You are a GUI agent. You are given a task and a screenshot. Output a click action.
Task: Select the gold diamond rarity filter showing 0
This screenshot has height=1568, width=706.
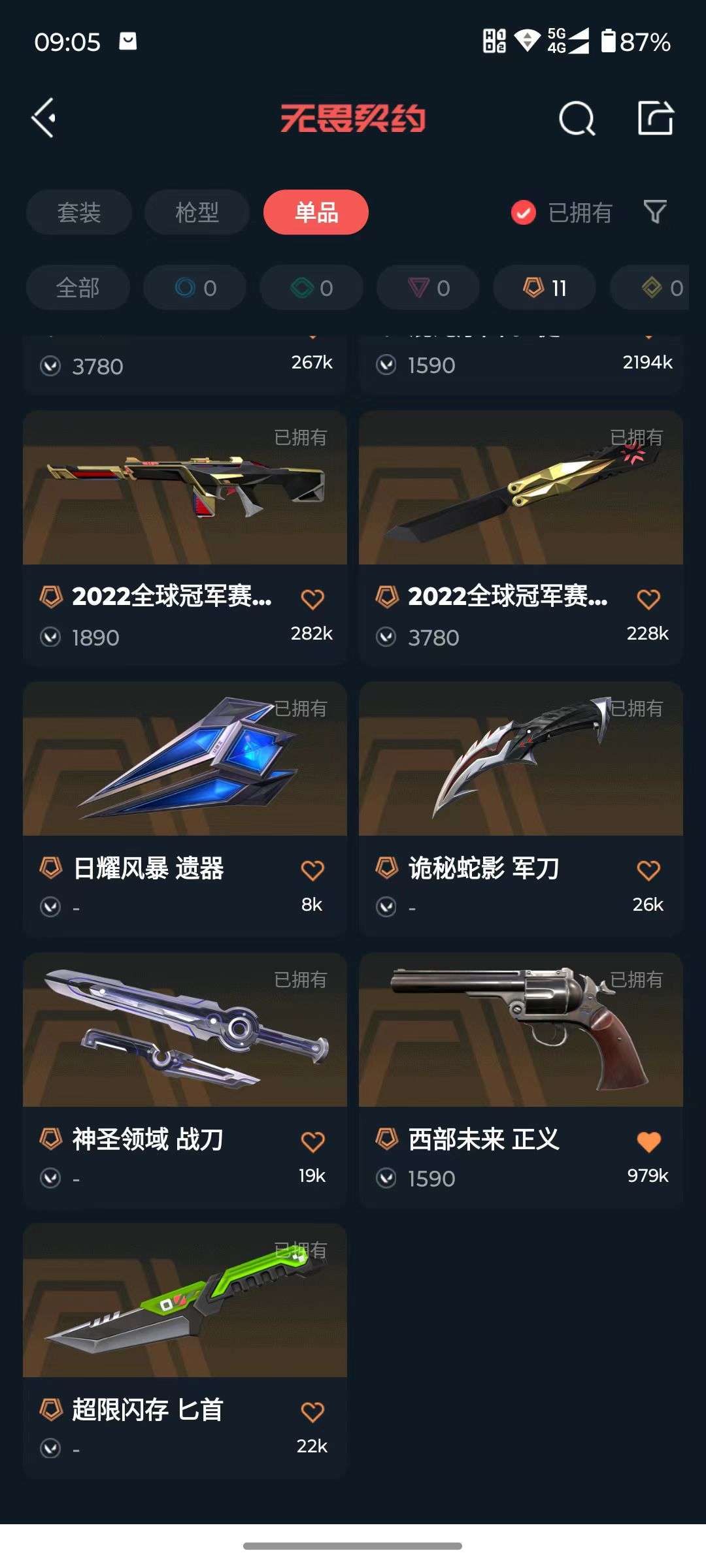660,288
